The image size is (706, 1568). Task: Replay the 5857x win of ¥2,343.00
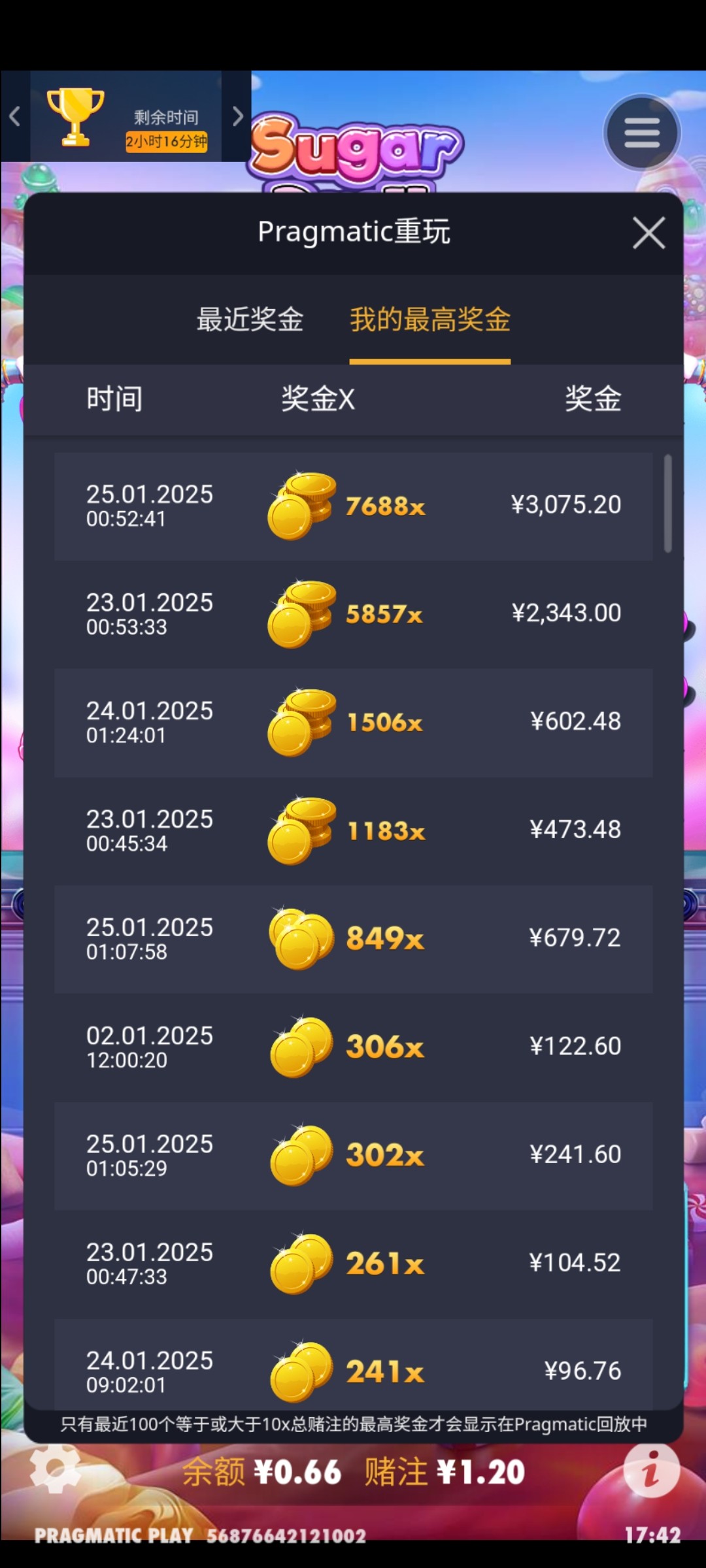353,614
